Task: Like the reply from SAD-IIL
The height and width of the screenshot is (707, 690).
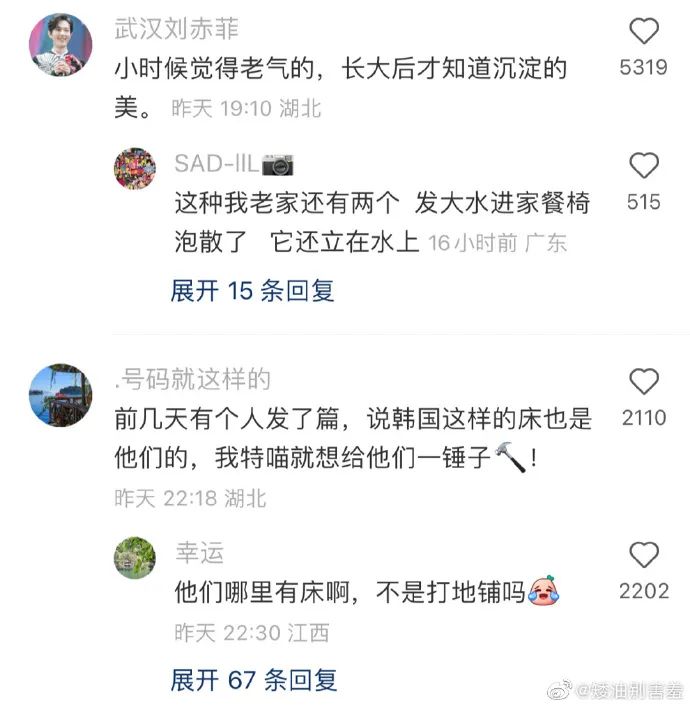Action: pos(644,166)
